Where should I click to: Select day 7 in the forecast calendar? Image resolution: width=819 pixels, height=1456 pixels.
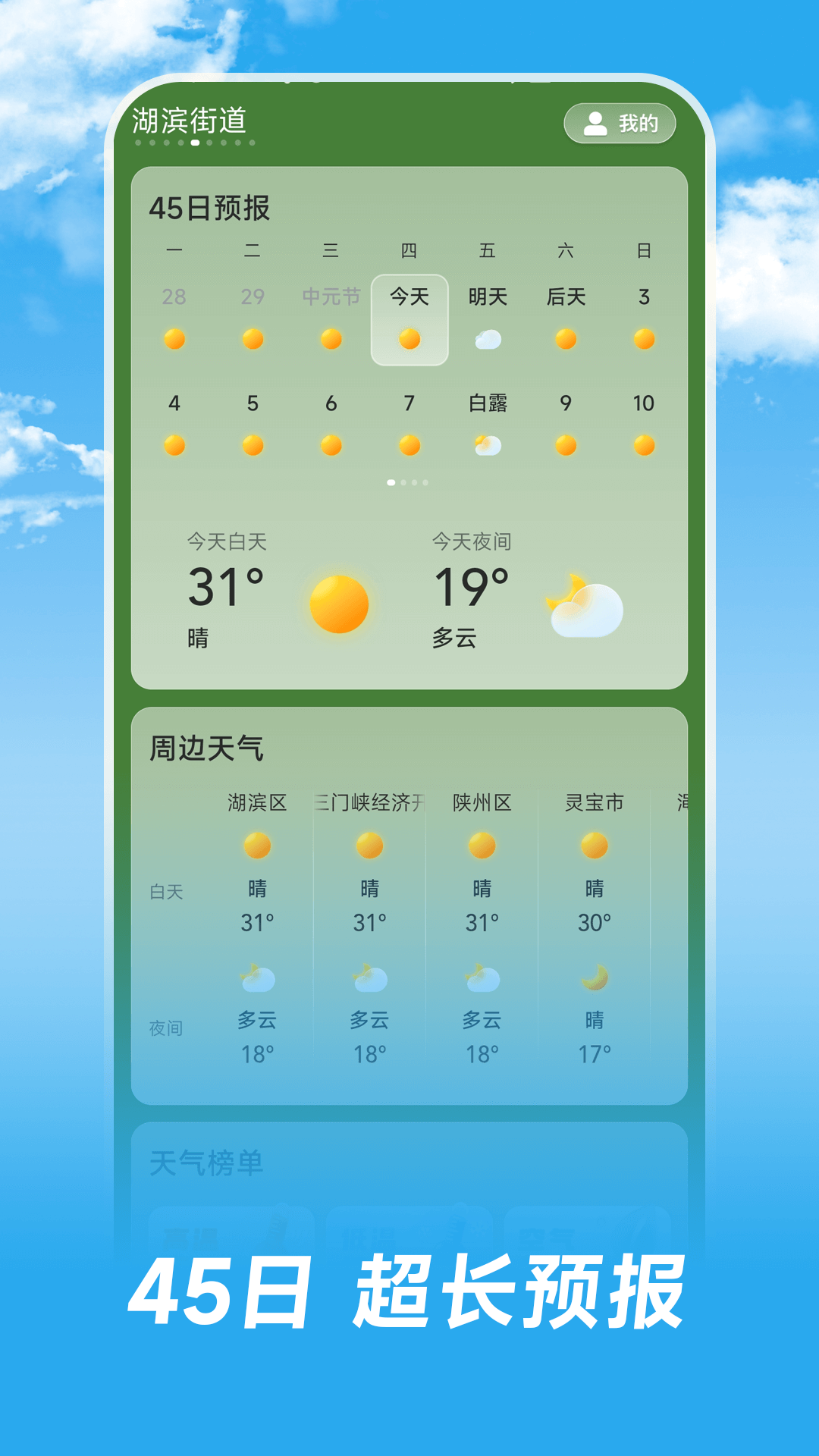pos(409,404)
